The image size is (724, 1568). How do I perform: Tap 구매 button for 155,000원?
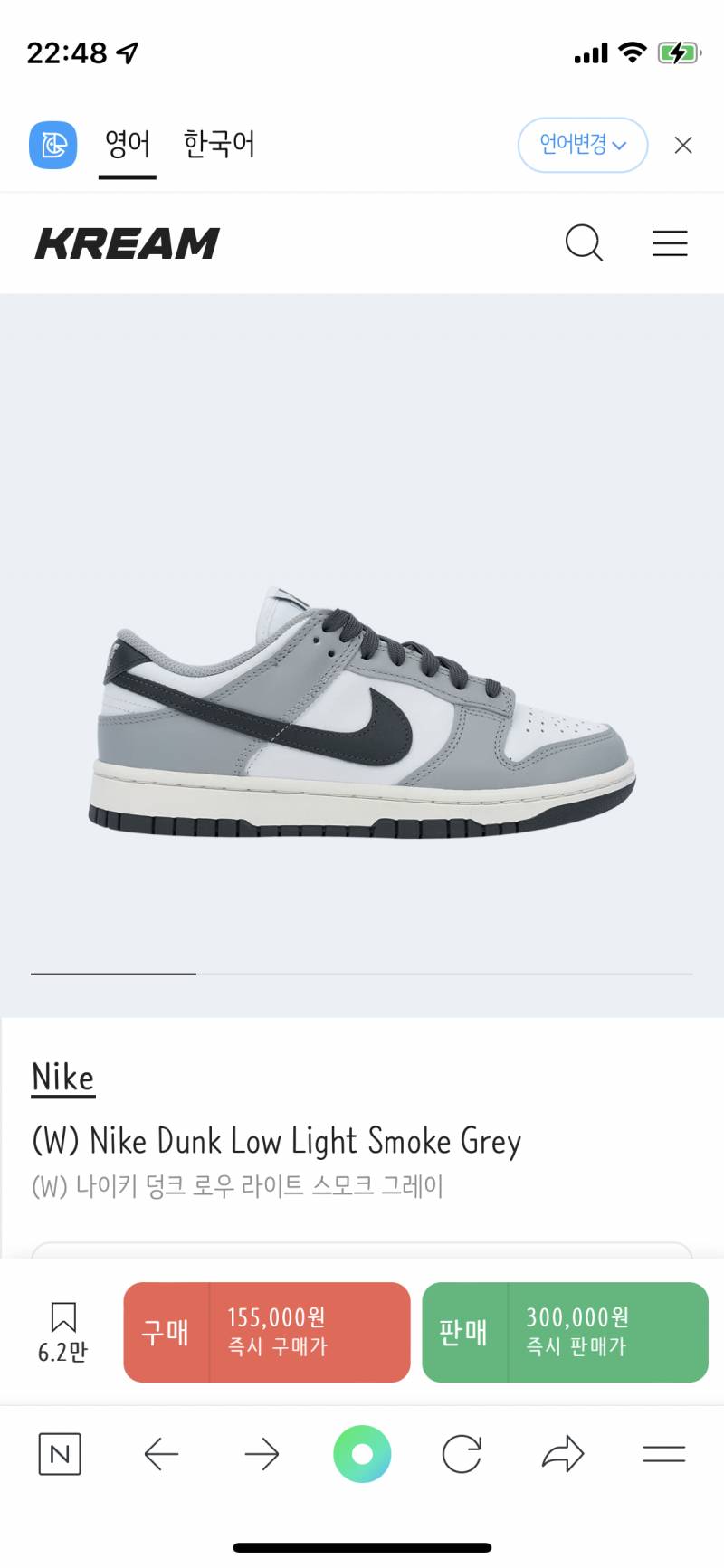pyautogui.click(x=267, y=1332)
